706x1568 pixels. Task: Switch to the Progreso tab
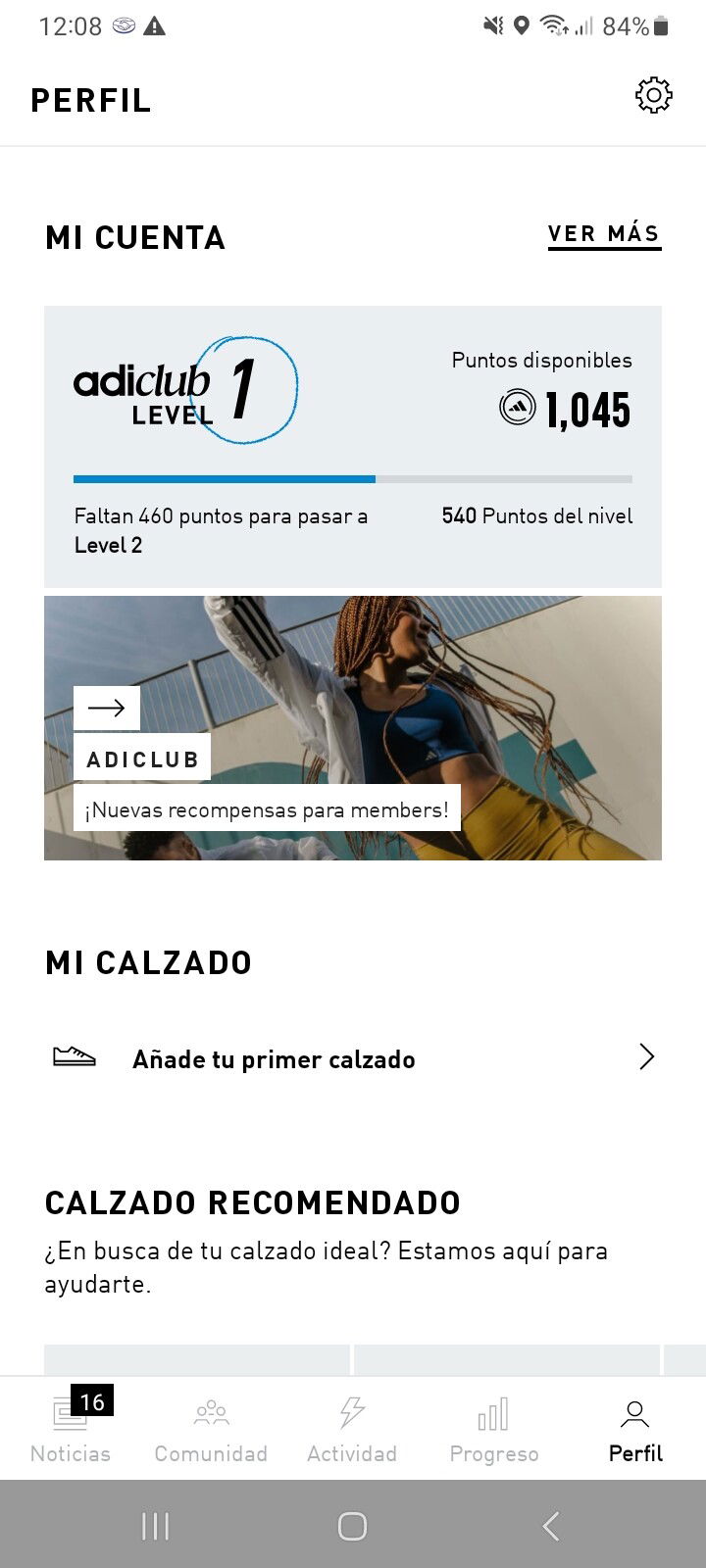pyautogui.click(x=493, y=1428)
